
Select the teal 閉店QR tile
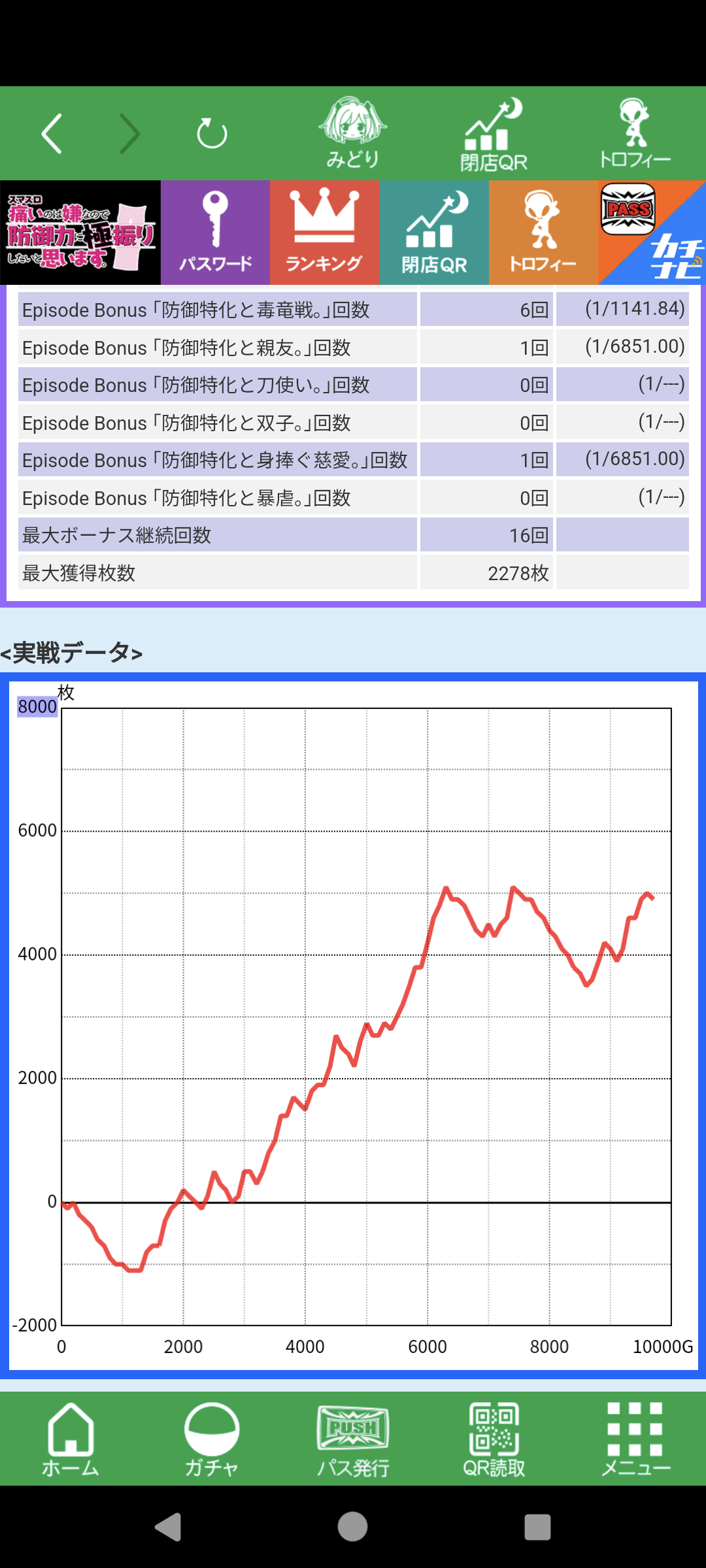(434, 233)
